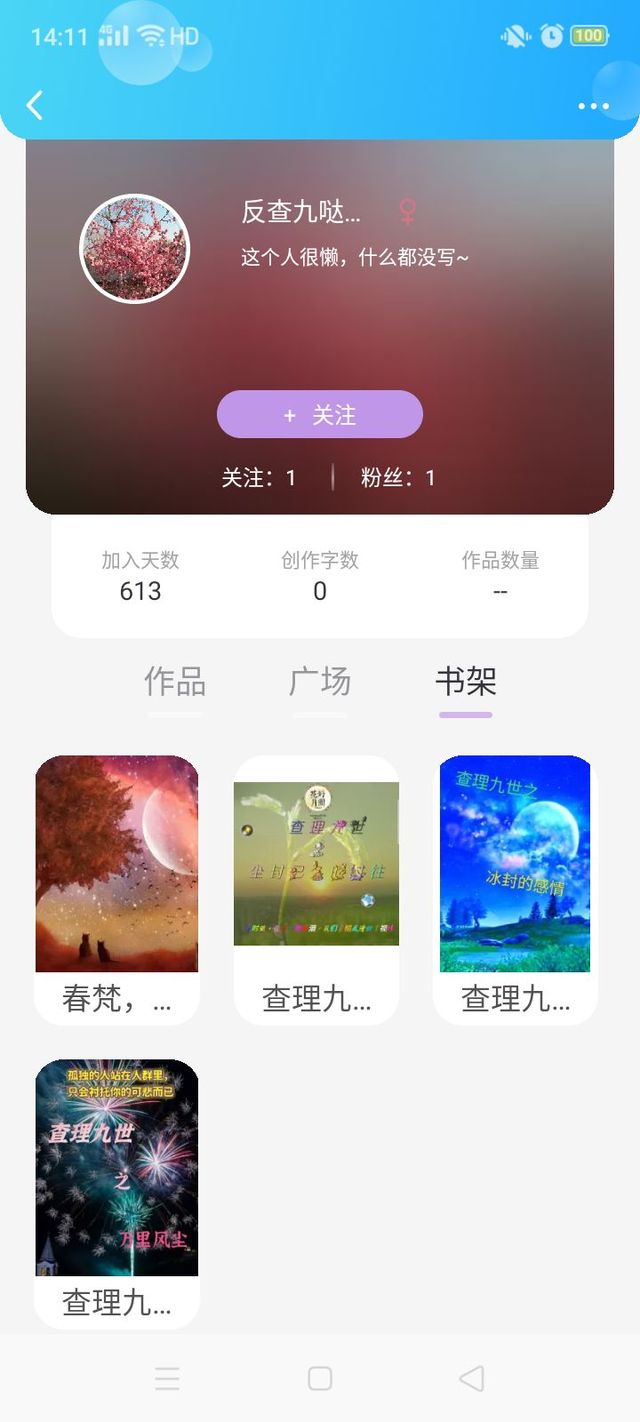640x1422 pixels.
Task: Open the book with green sprout cover
Action: point(316,888)
